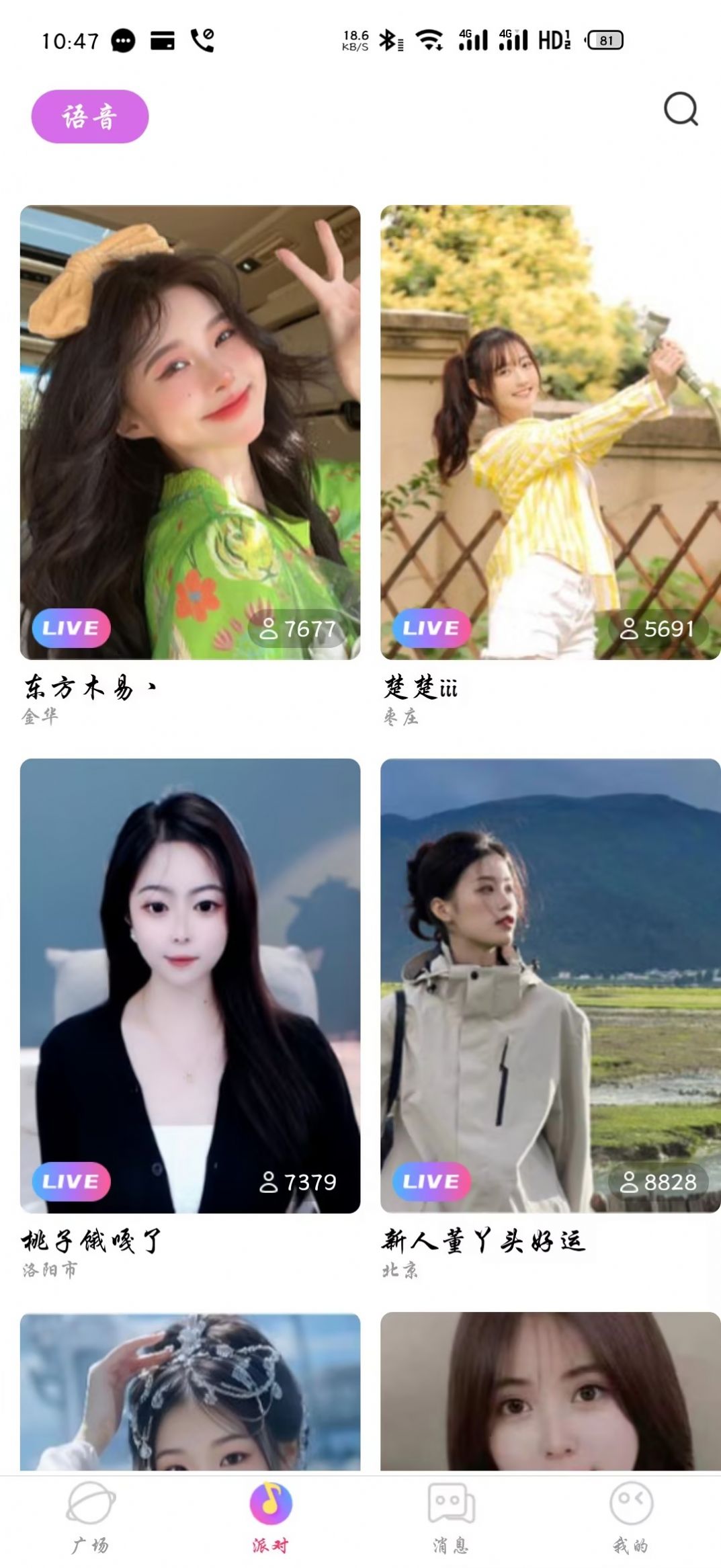The image size is (721, 1568).
Task: Open 东方木易 live room
Action: click(190, 432)
